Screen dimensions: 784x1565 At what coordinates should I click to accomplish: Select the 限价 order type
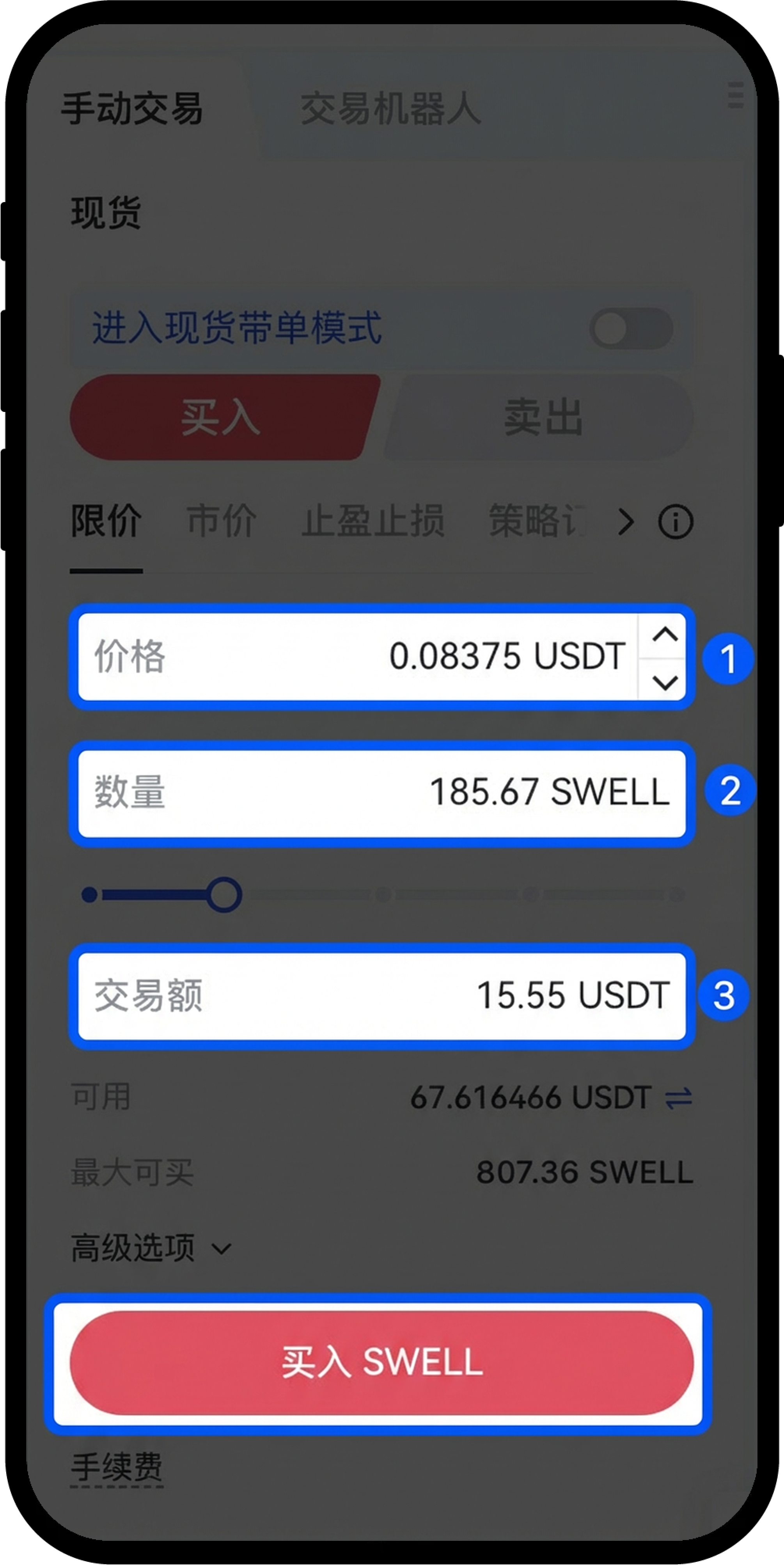point(106,521)
